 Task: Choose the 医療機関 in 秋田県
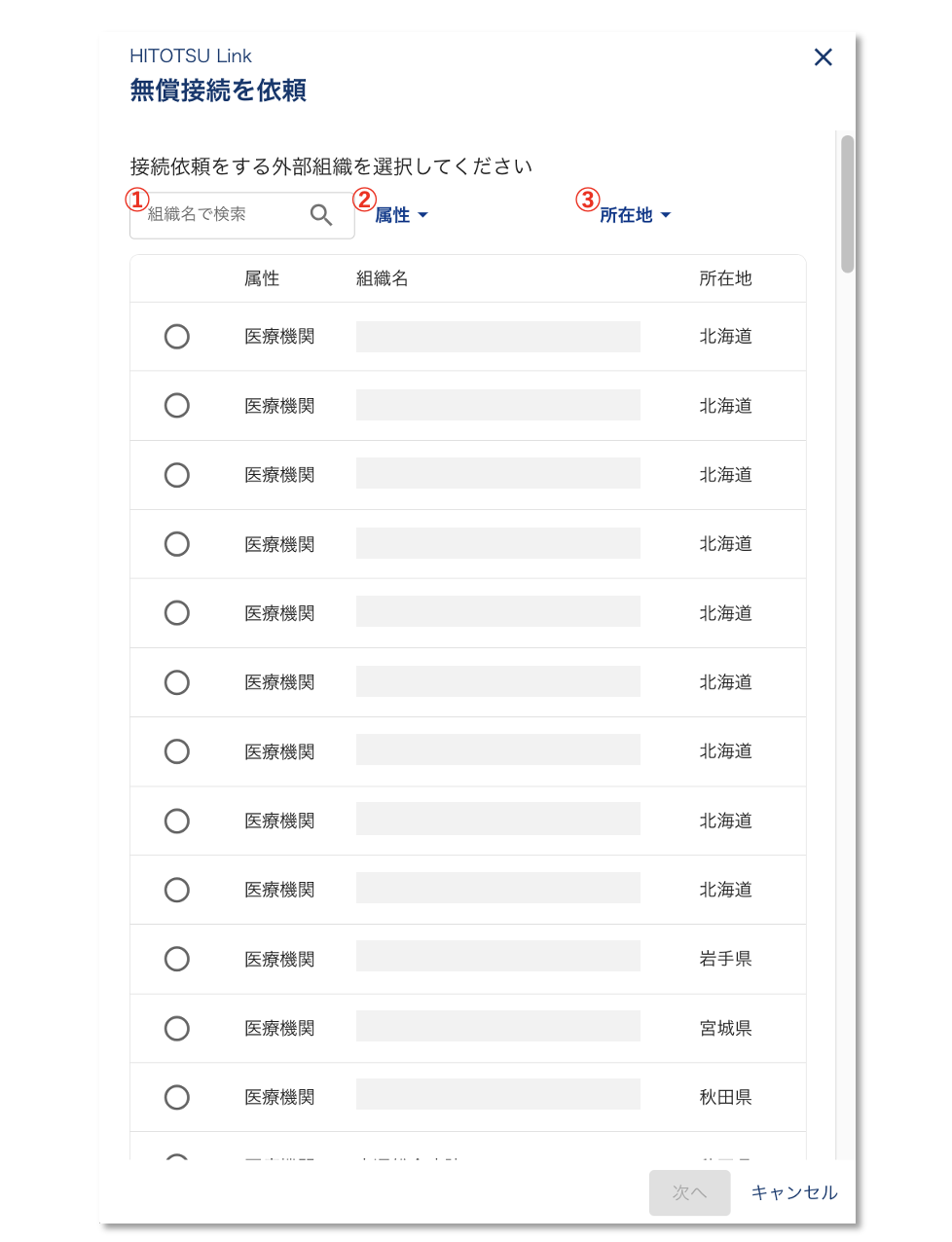[177, 1097]
